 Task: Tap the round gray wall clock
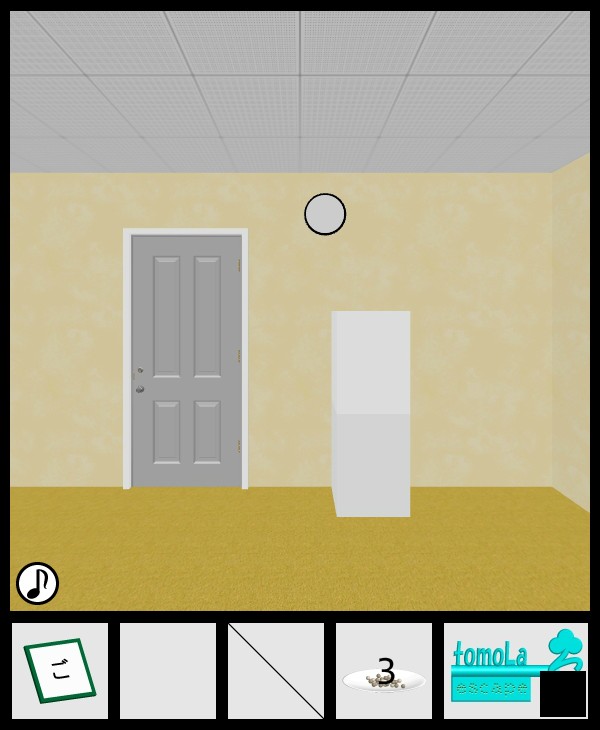point(325,214)
